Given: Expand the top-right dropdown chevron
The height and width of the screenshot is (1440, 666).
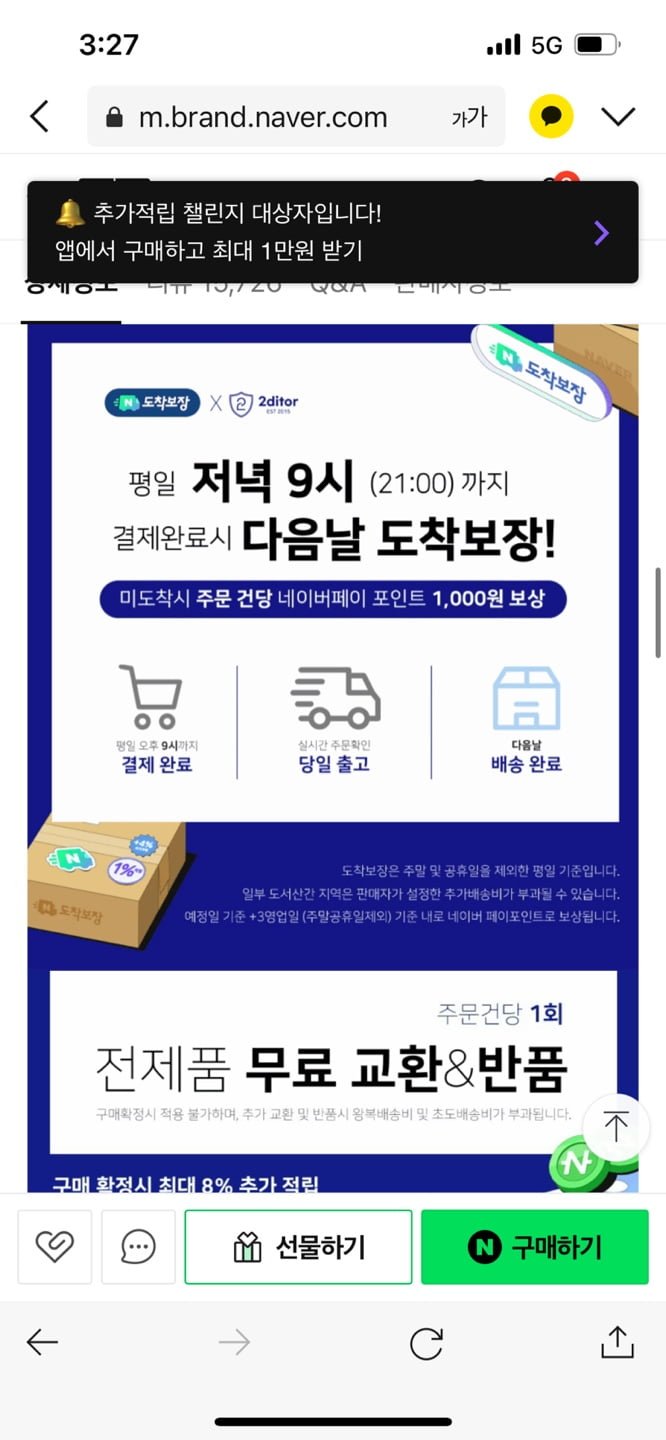Looking at the screenshot, I should [x=618, y=117].
